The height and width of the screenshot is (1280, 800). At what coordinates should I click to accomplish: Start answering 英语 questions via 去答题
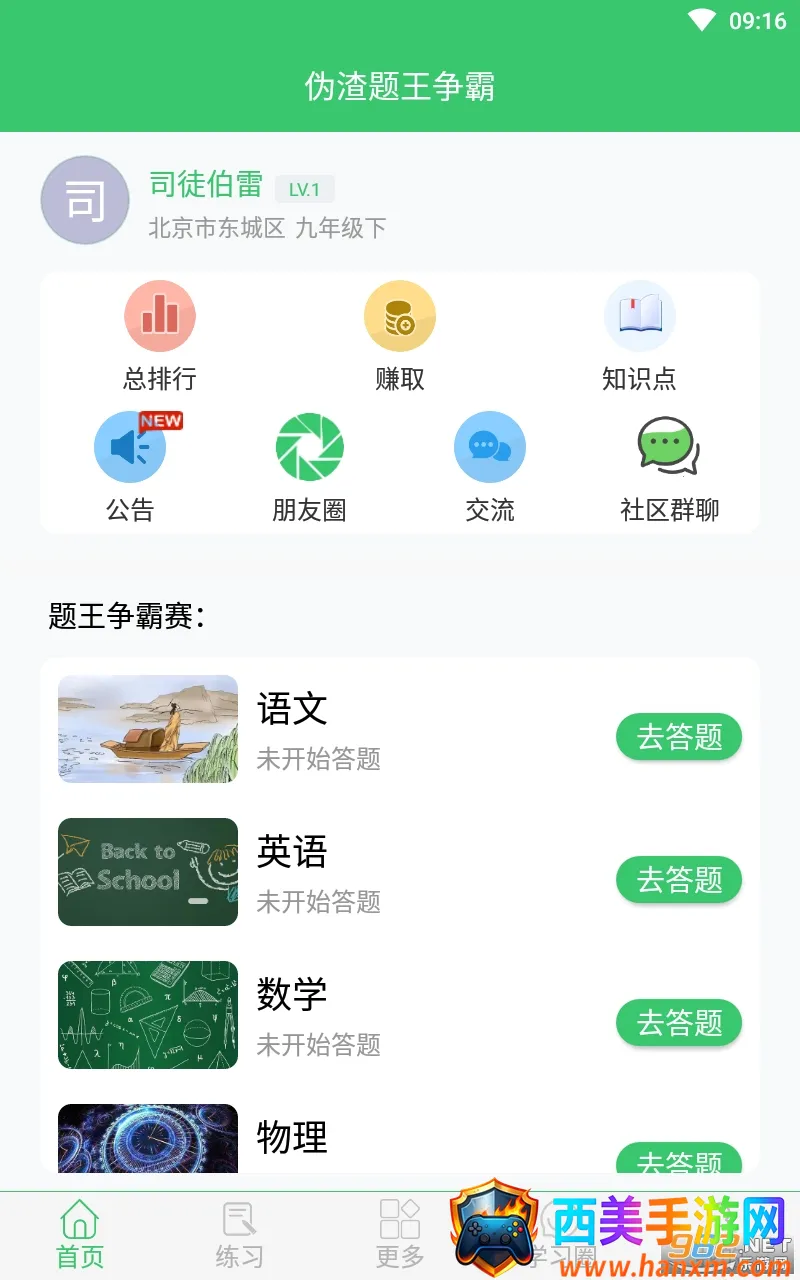coord(679,881)
